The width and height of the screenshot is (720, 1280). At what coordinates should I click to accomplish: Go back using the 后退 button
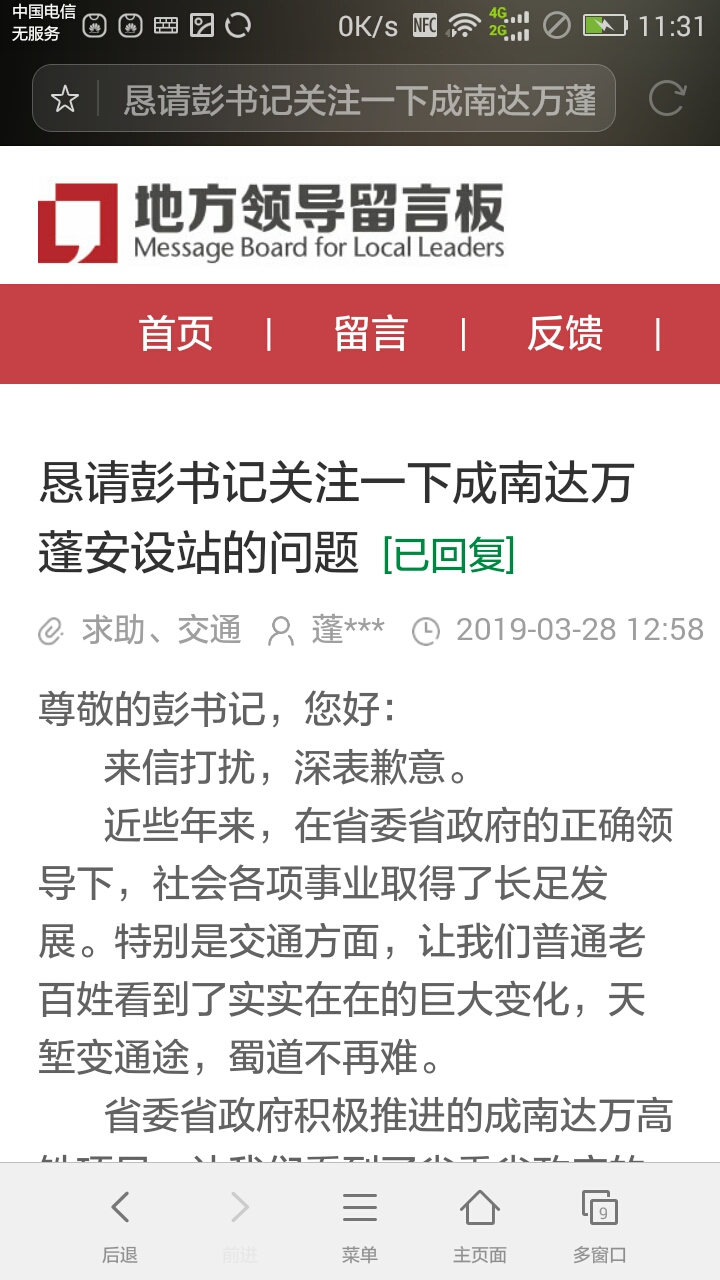[120, 1224]
